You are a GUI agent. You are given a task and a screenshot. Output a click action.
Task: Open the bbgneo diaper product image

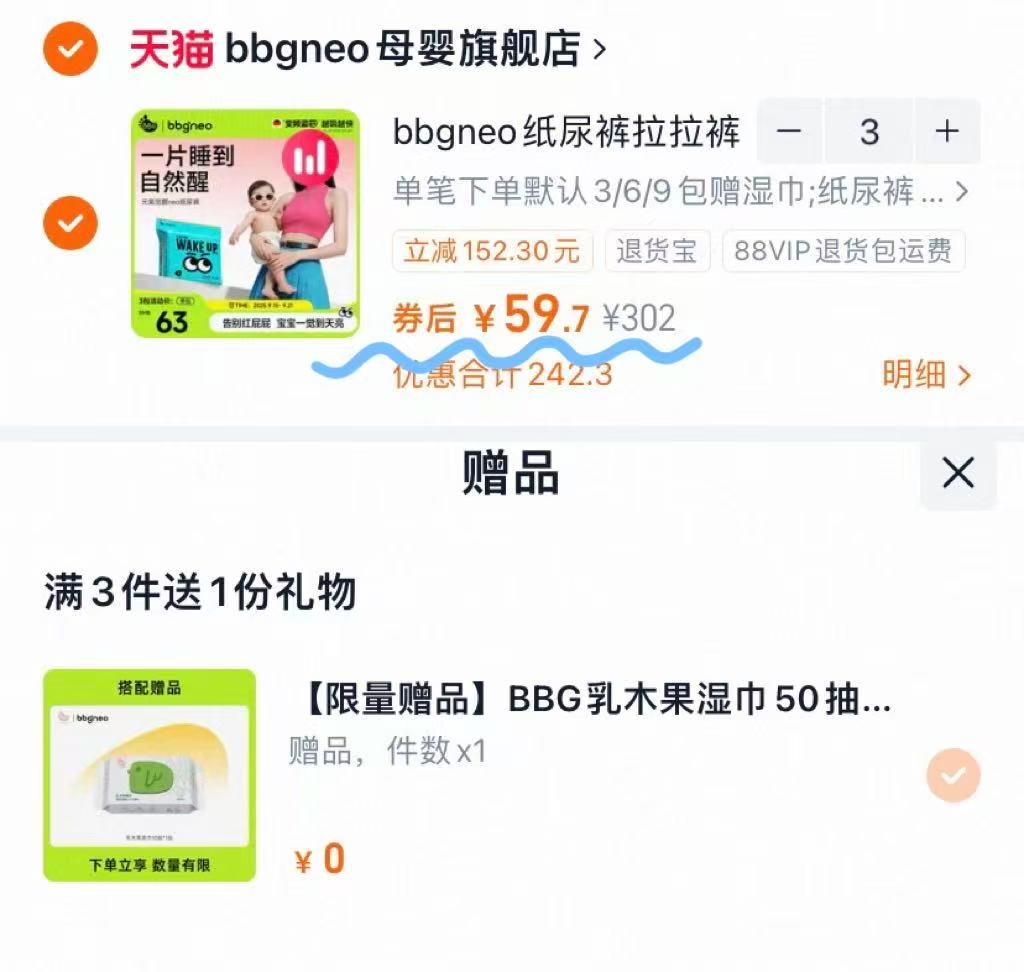point(245,223)
